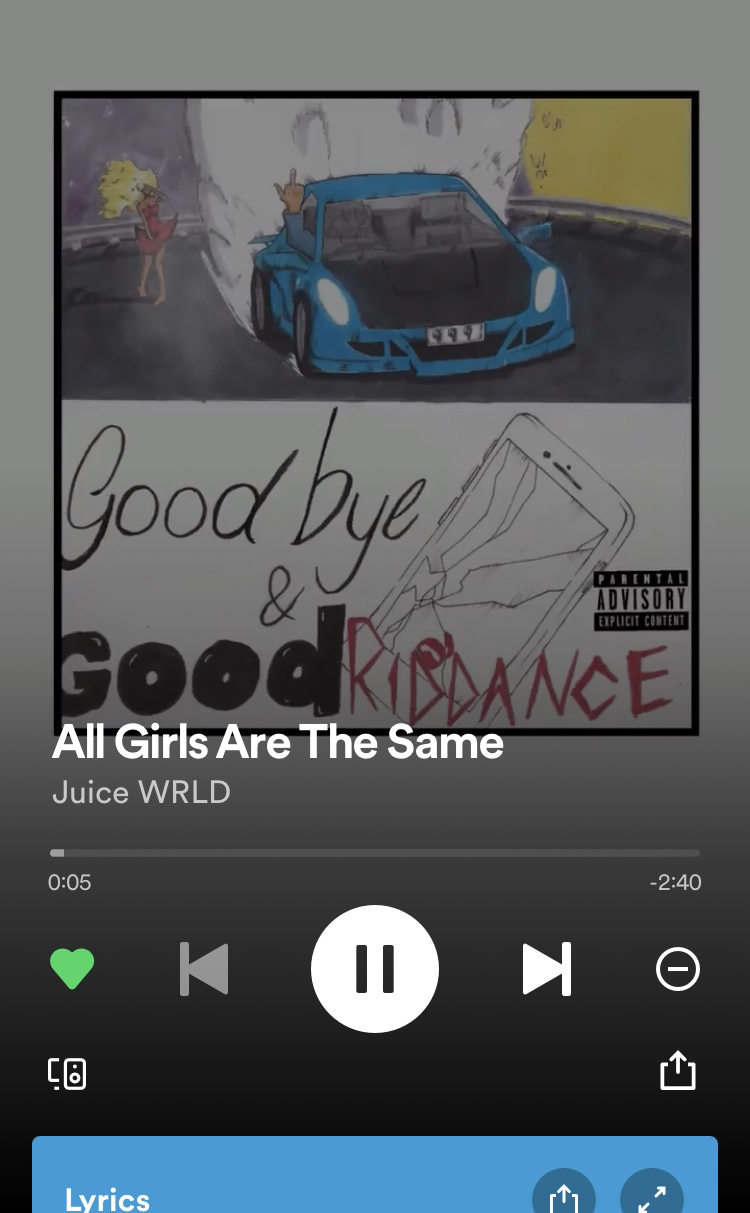
Task: Expand the Lyrics card to full screen
Action: tap(652, 1197)
